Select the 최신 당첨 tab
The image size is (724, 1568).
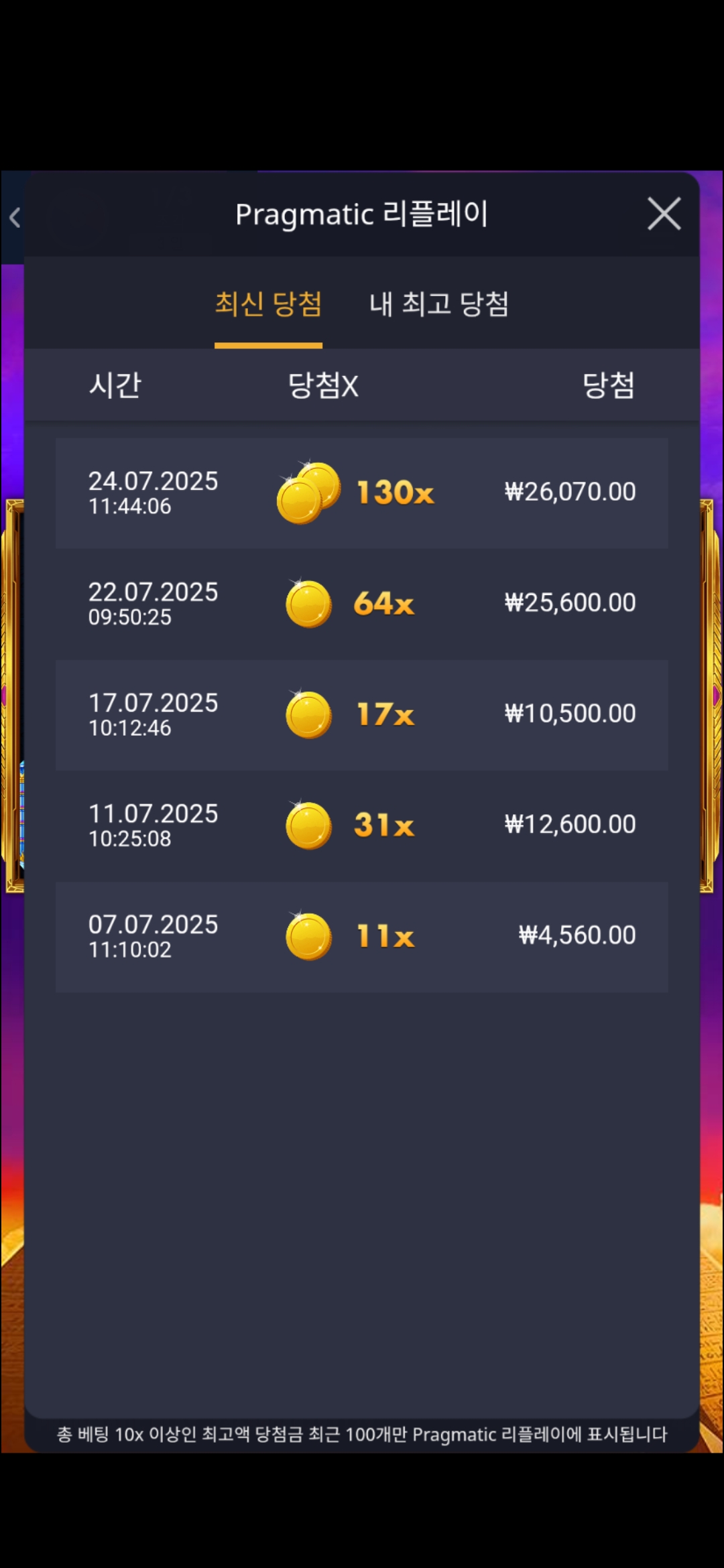[268, 304]
